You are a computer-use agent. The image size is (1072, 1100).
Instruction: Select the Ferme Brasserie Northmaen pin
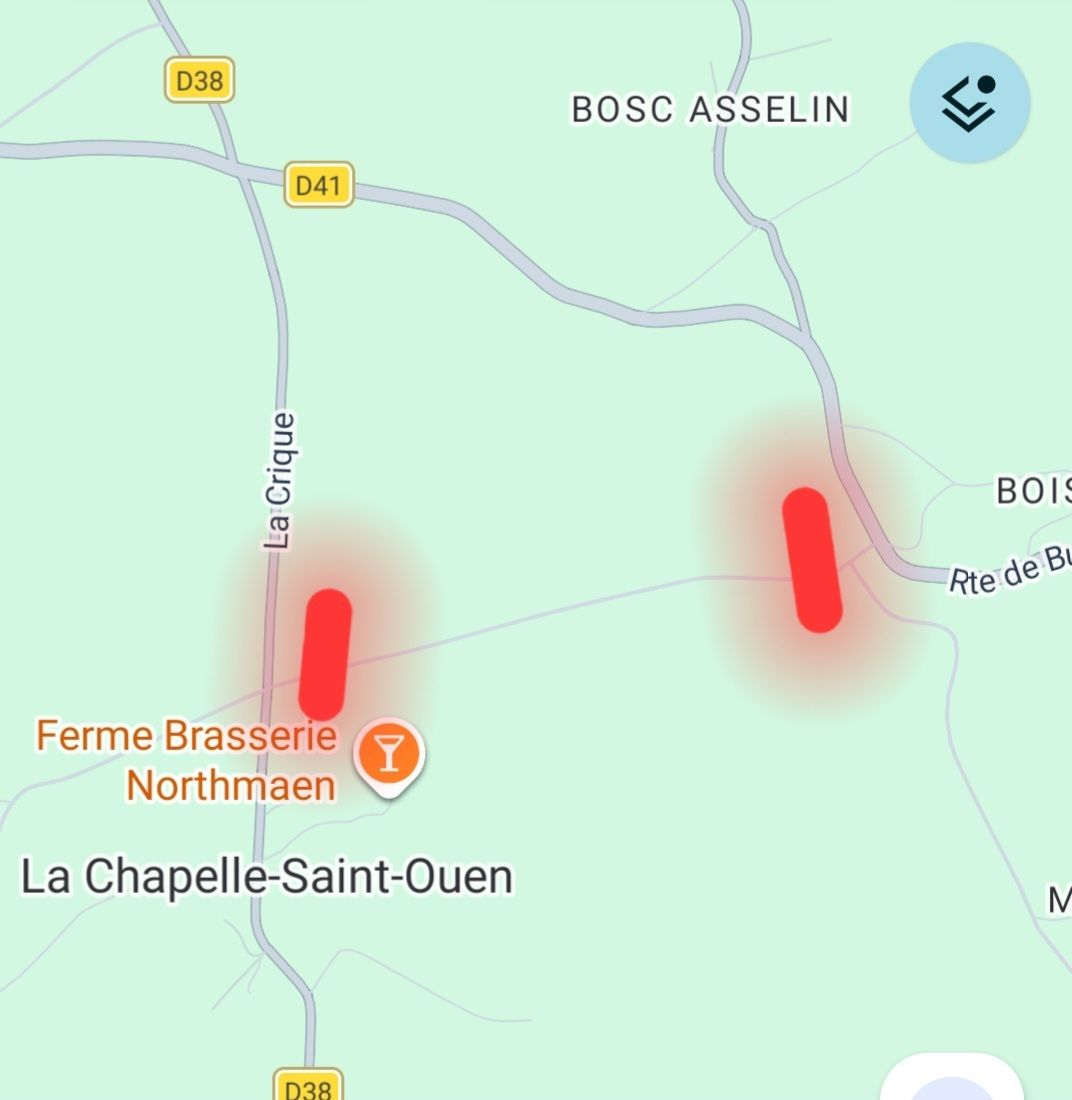point(390,753)
